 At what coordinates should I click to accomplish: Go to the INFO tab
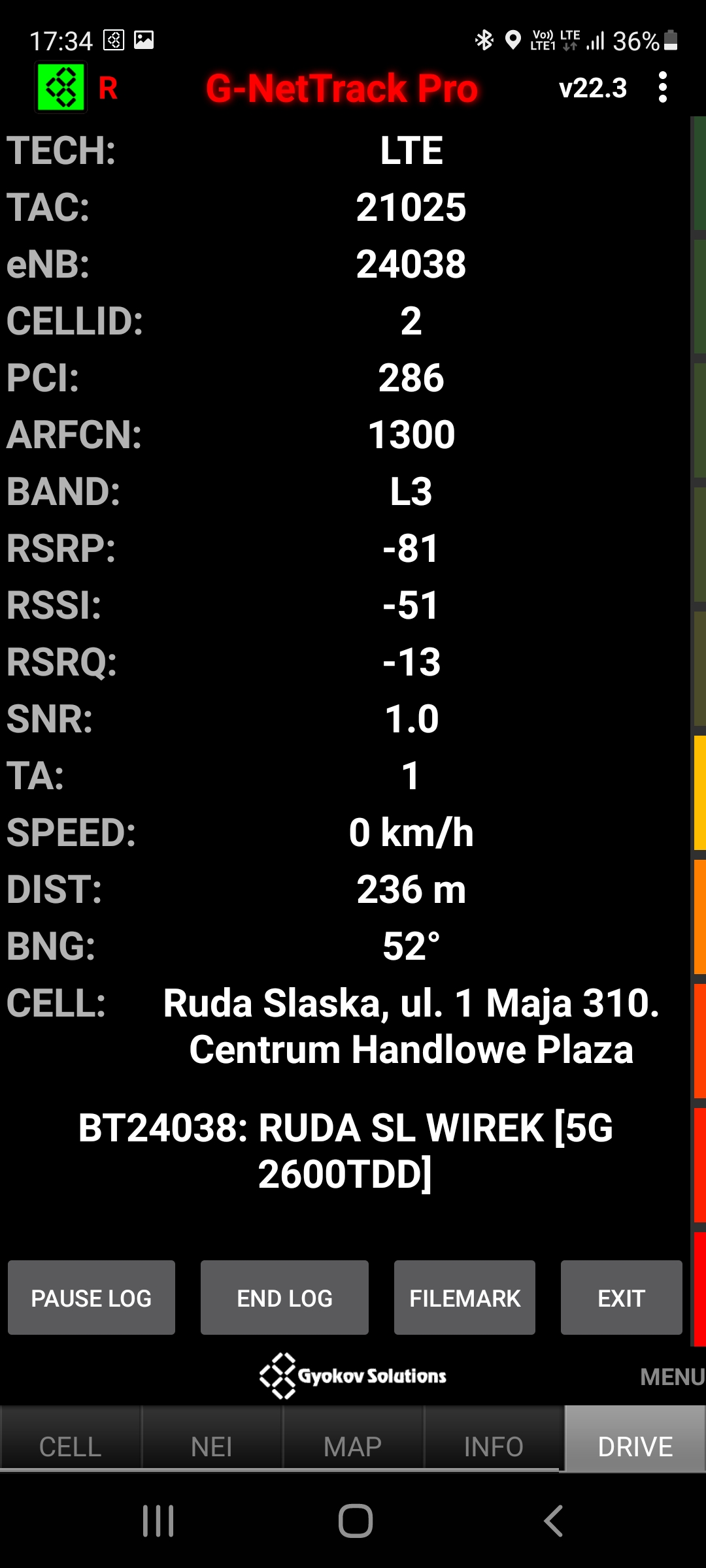pos(494,1446)
